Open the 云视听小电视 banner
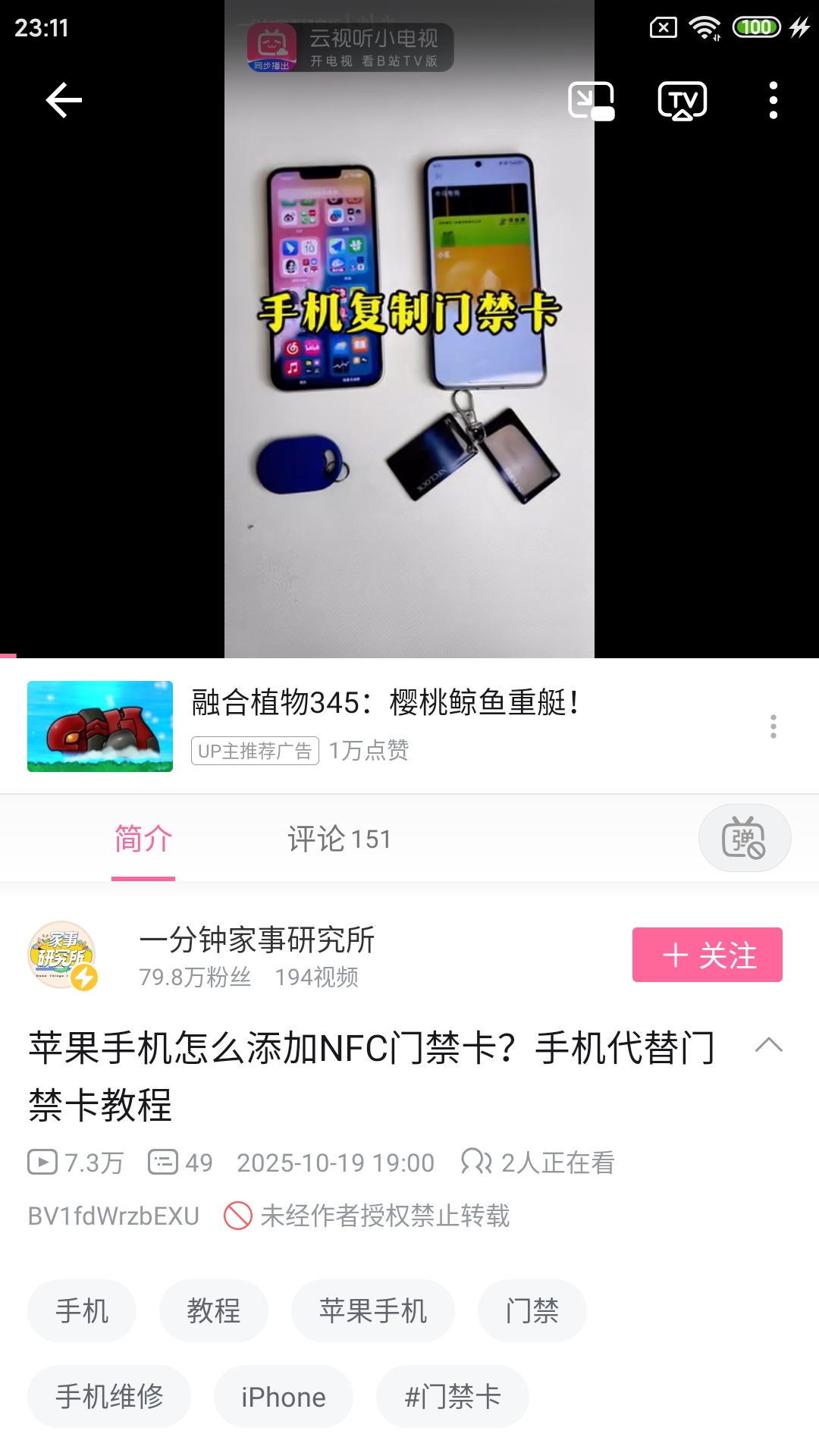 coord(351,47)
